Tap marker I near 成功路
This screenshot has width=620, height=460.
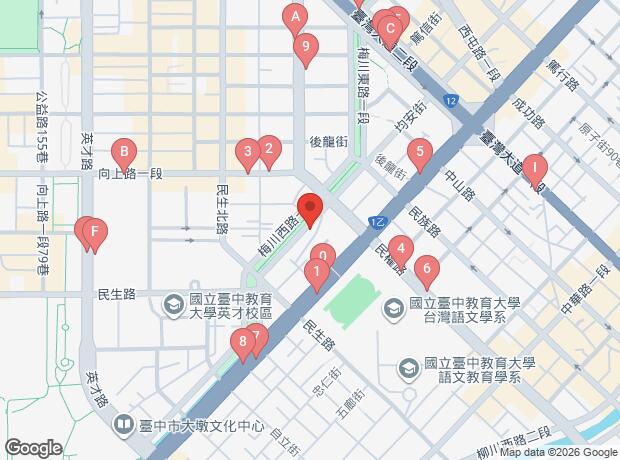click(x=536, y=168)
